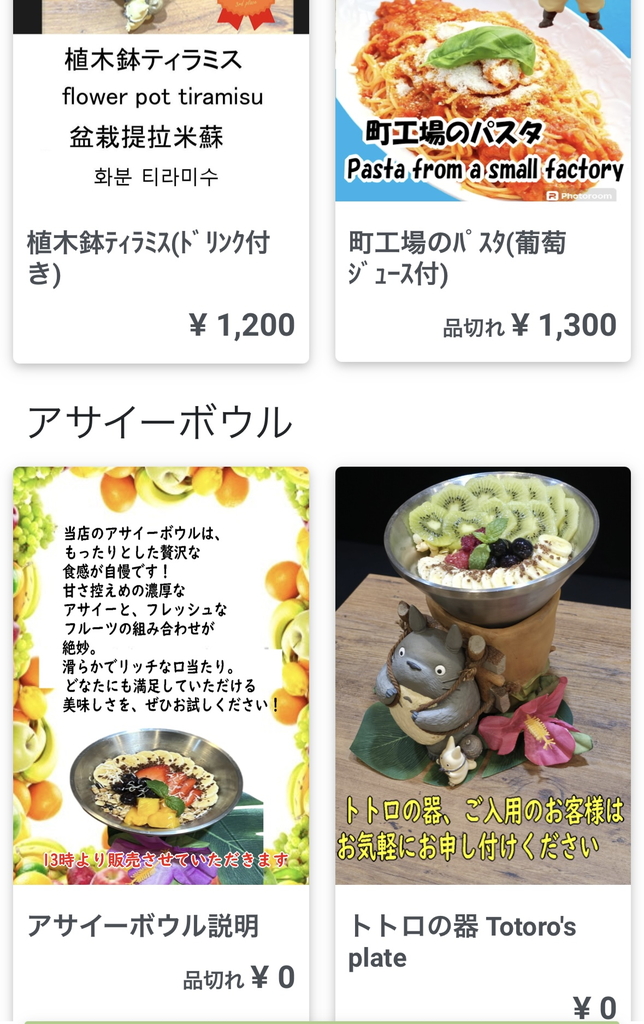The width and height of the screenshot is (644, 1024).
Task: Open the Pasta from a small factory card
Action: pyautogui.click(x=482, y=180)
